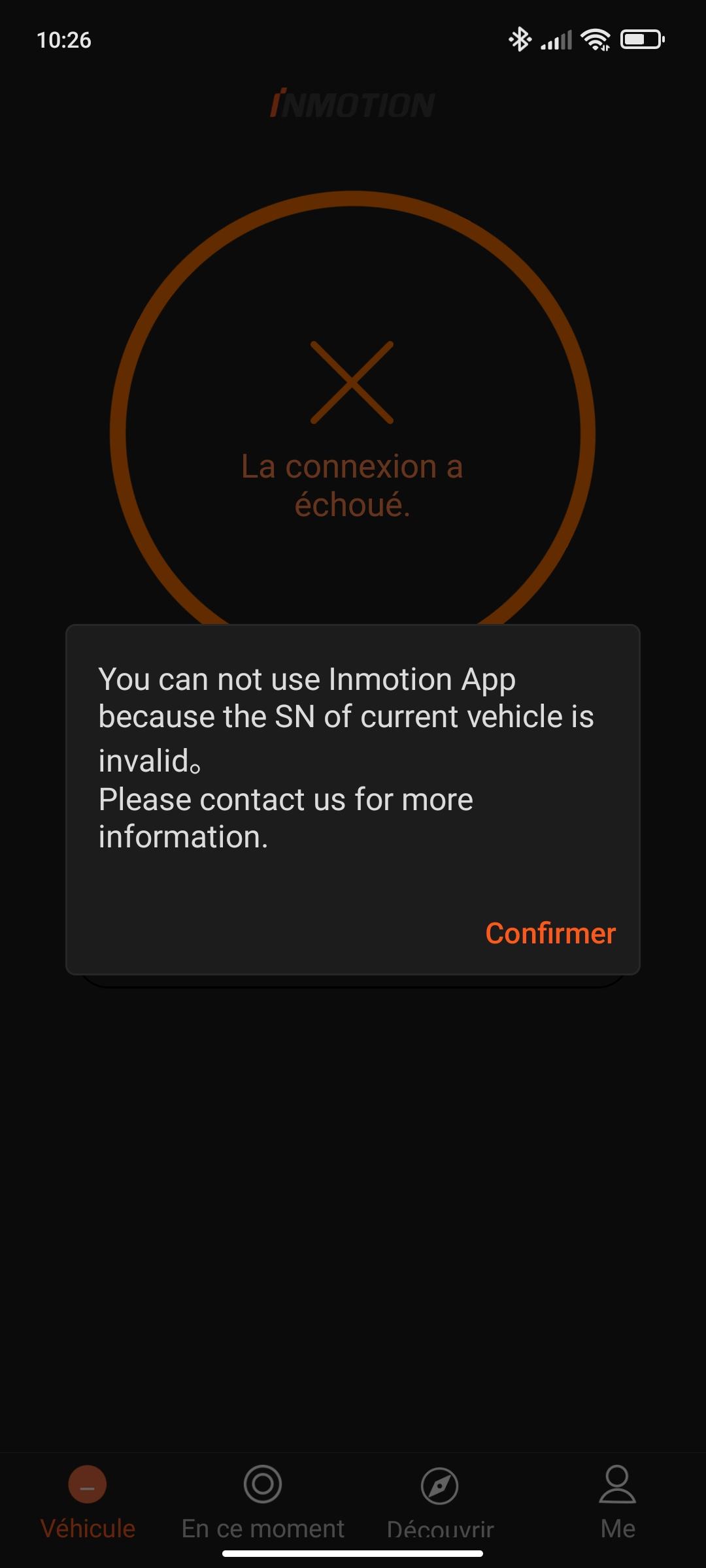Confirm the invalid SN error dialog
Image resolution: width=706 pixels, height=1568 pixels.
550,933
